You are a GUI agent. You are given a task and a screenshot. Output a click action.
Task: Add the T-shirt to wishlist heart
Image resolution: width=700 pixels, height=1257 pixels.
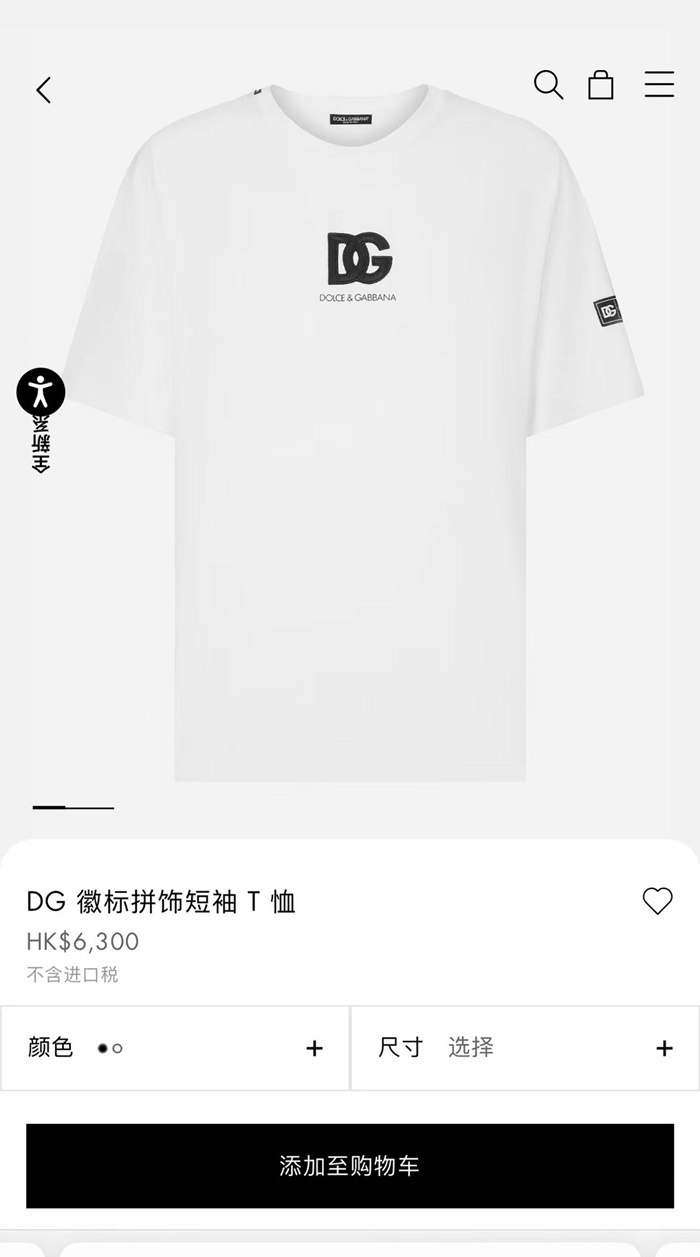657,901
